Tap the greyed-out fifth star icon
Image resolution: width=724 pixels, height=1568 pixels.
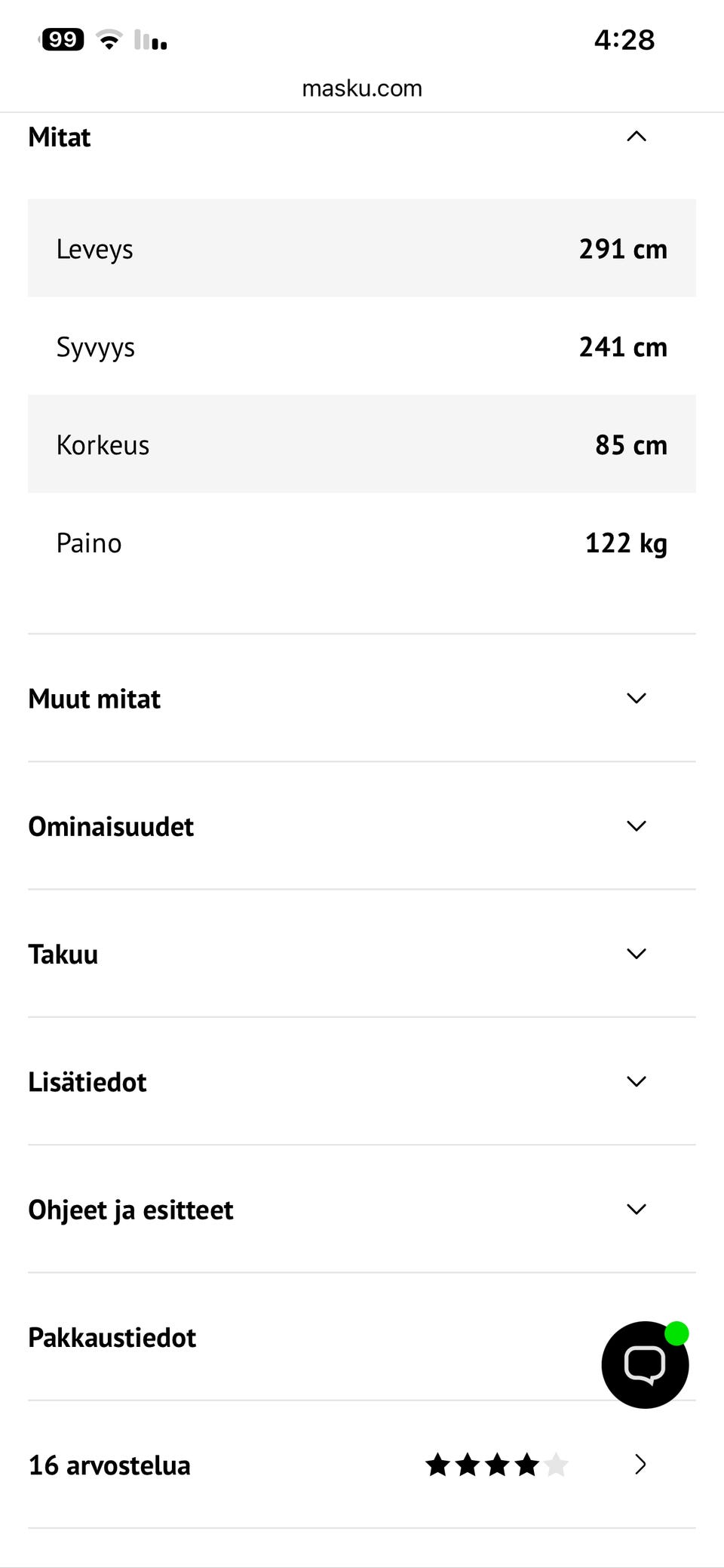pos(557,1464)
